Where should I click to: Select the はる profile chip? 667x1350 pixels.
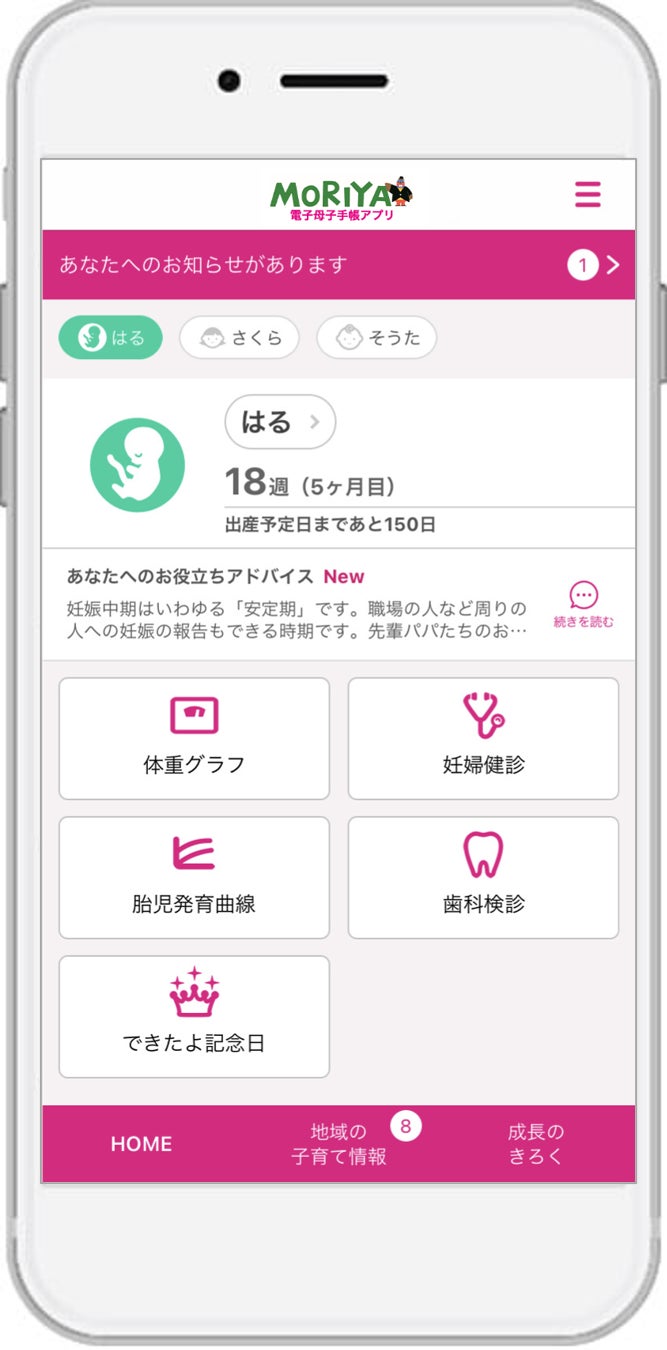pyautogui.click(x=110, y=338)
